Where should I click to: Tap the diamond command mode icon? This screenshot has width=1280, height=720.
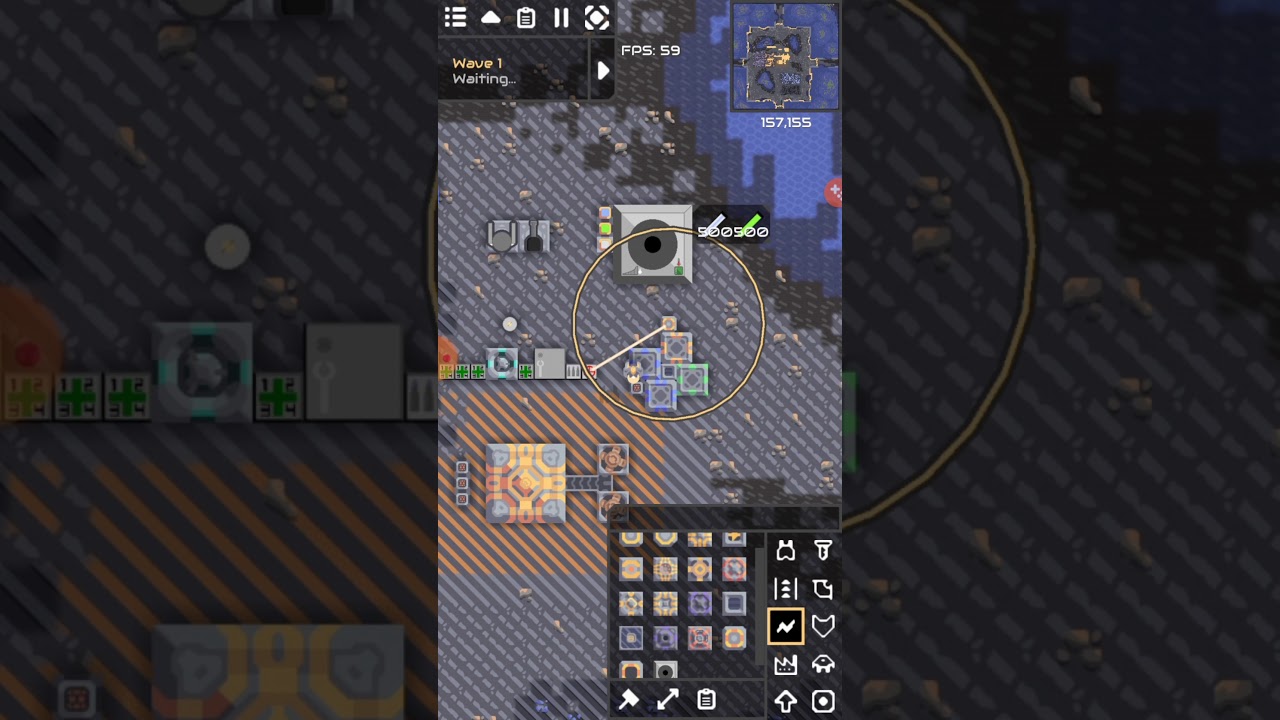[597, 17]
